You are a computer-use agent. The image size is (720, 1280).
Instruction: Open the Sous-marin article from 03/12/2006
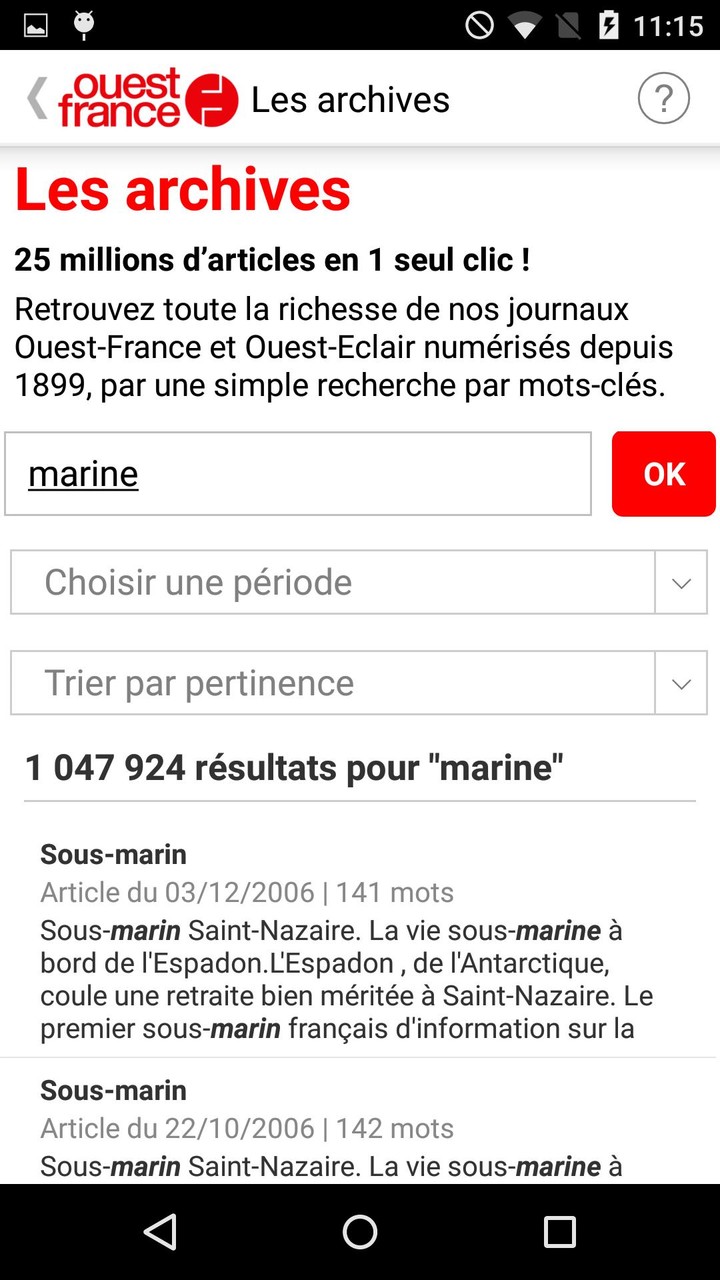[360, 940]
